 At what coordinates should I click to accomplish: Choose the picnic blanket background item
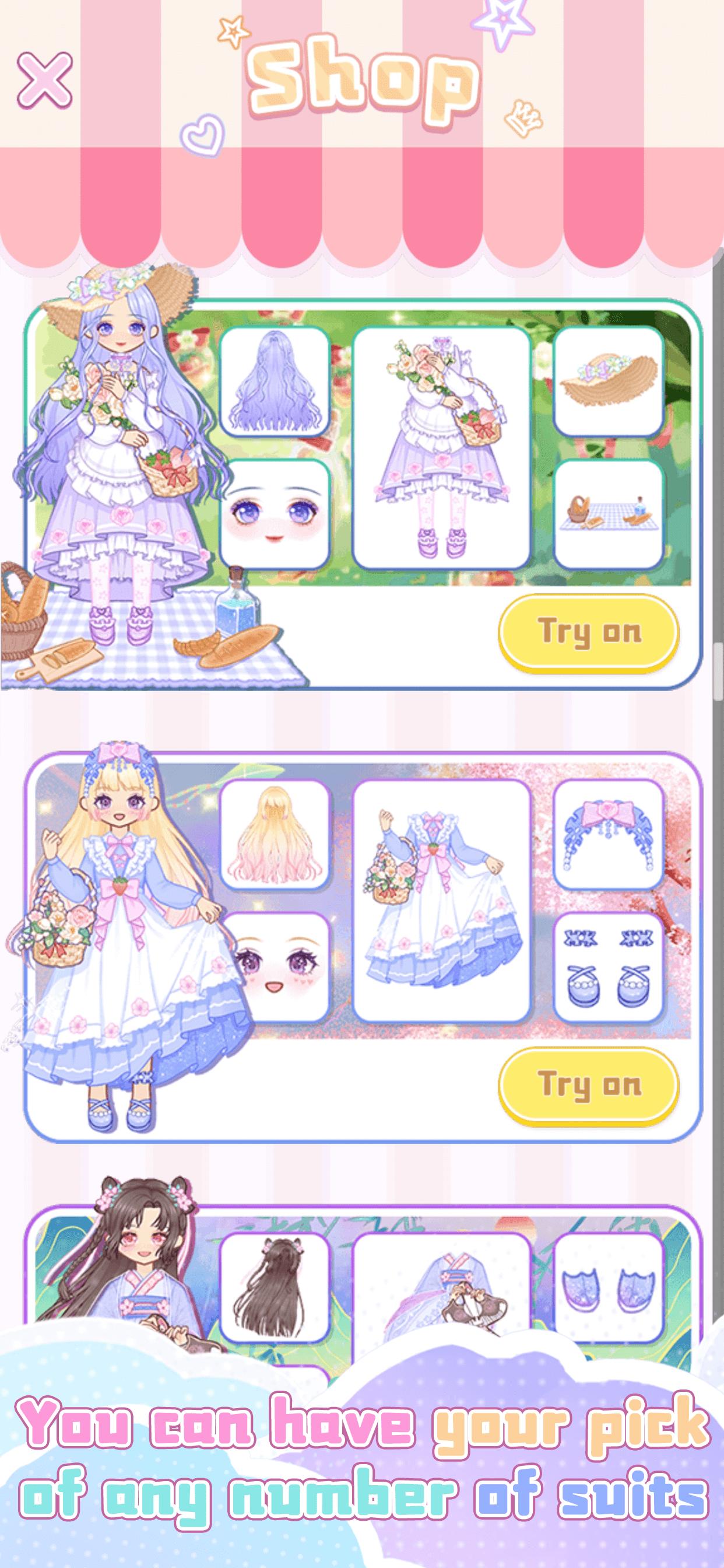pos(609,515)
